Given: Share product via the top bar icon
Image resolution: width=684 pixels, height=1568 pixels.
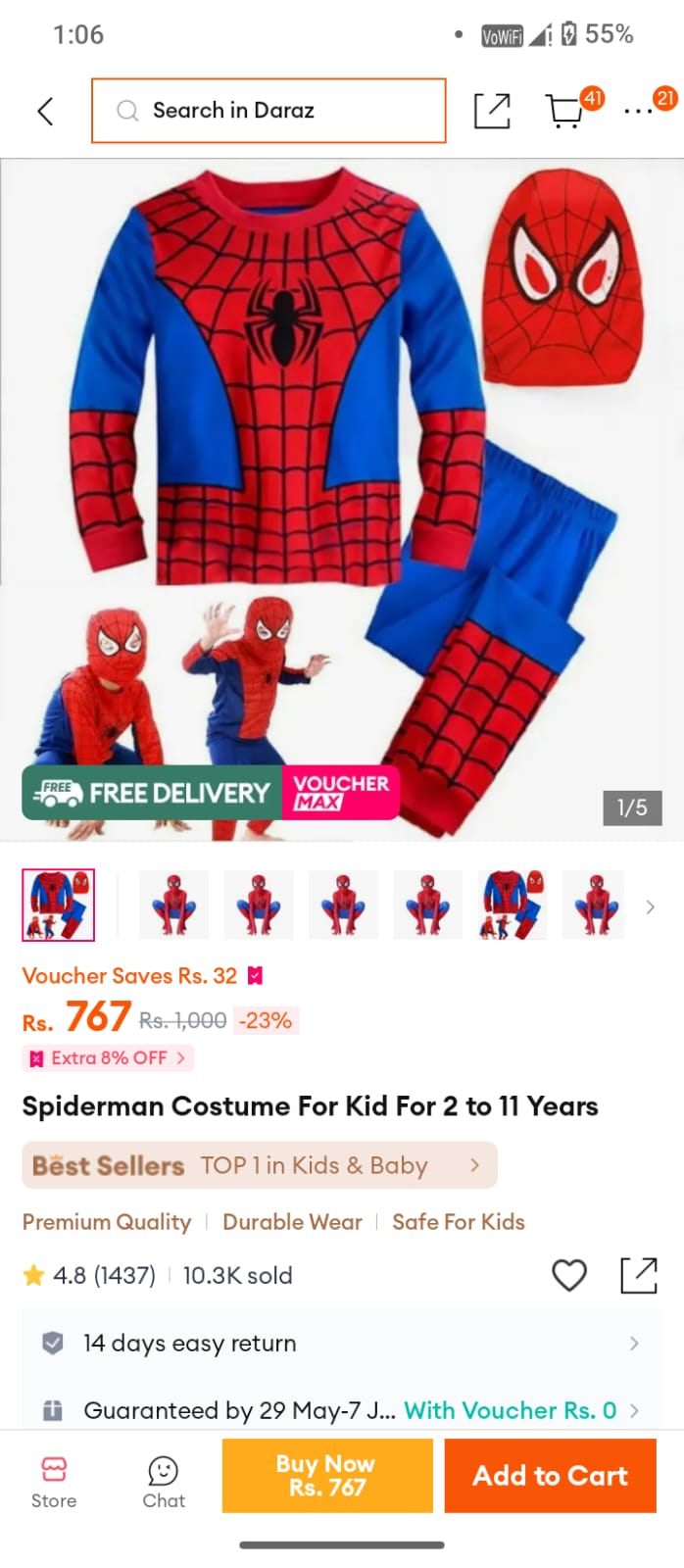Looking at the screenshot, I should tap(492, 111).
